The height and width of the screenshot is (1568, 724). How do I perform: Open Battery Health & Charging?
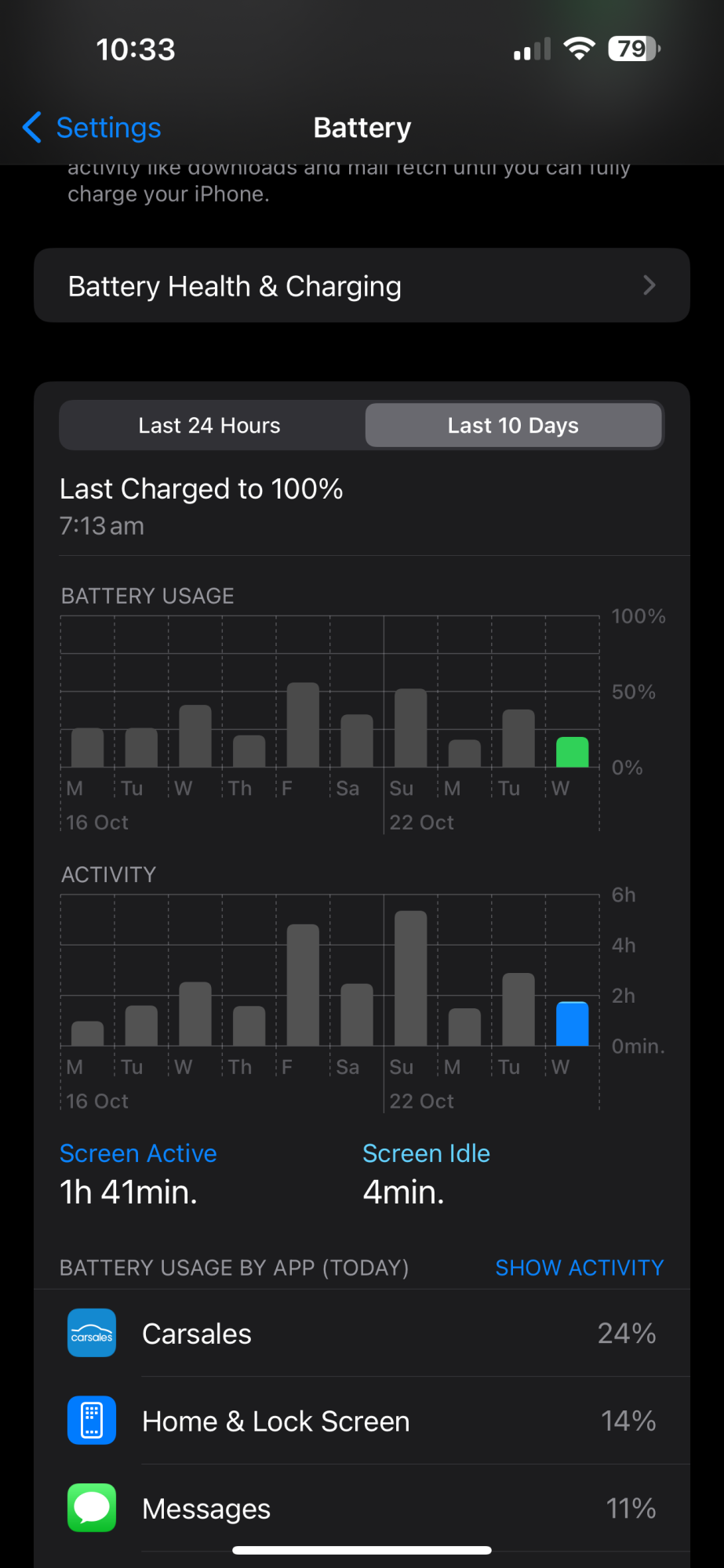(x=362, y=286)
